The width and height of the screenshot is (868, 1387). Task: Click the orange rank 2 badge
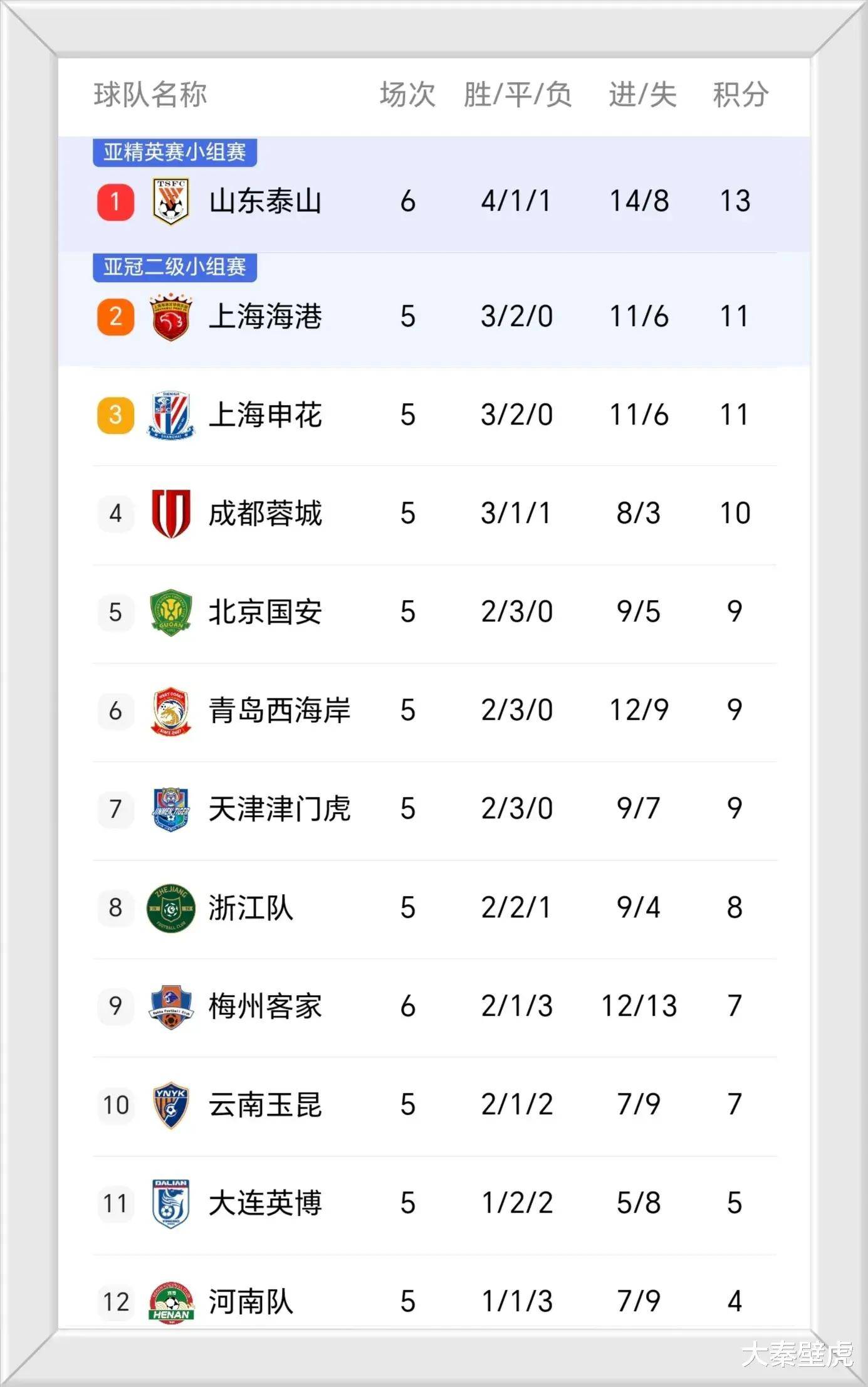point(115,317)
